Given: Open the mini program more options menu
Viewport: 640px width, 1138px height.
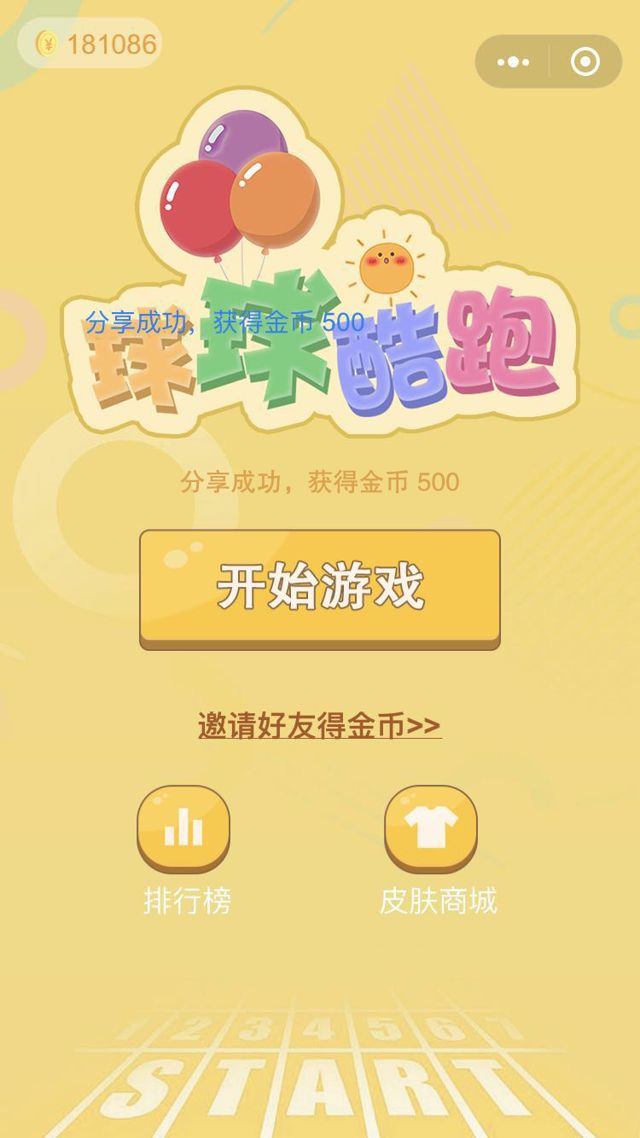Looking at the screenshot, I should click(x=513, y=62).
